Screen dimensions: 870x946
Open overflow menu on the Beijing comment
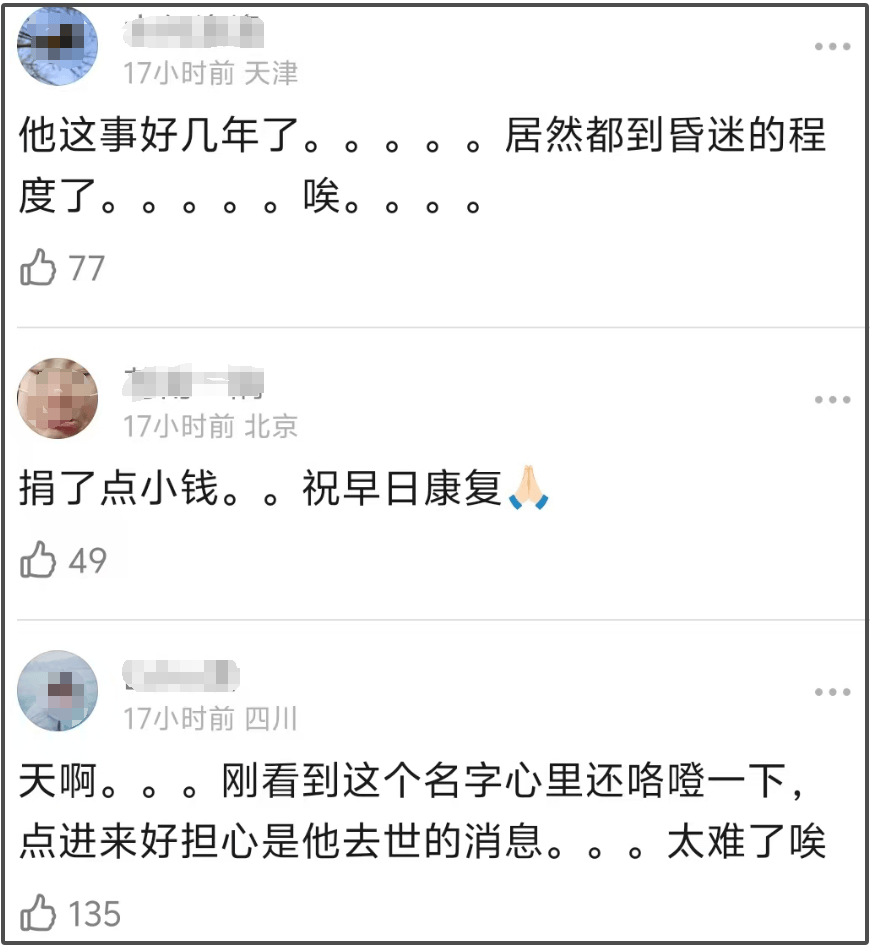pos(832,399)
